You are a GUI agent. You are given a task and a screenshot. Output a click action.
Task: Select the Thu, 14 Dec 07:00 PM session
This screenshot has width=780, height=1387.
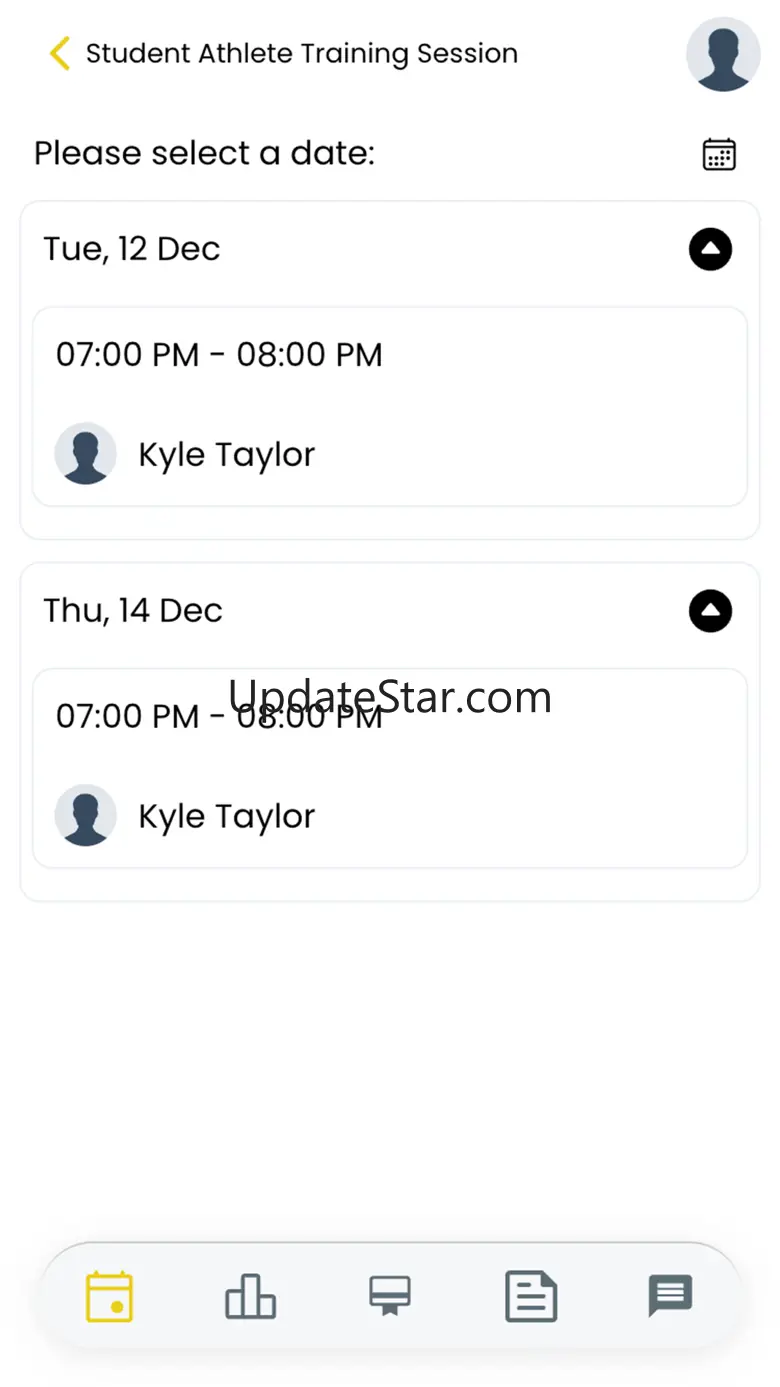click(x=390, y=768)
